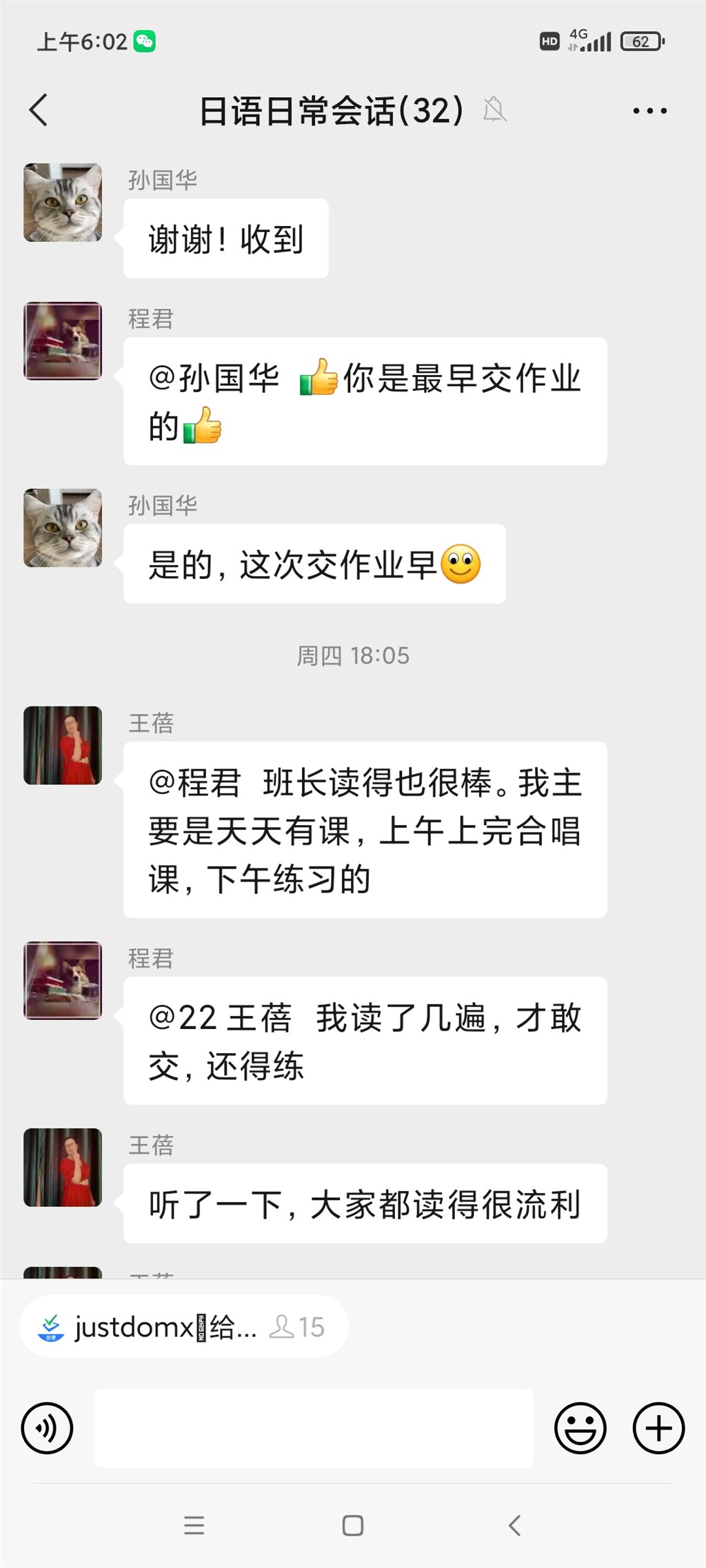This screenshot has height=1568, width=706.
Task: Open 孙国华's avatar beside "这次交作业早" message
Action: [x=63, y=528]
